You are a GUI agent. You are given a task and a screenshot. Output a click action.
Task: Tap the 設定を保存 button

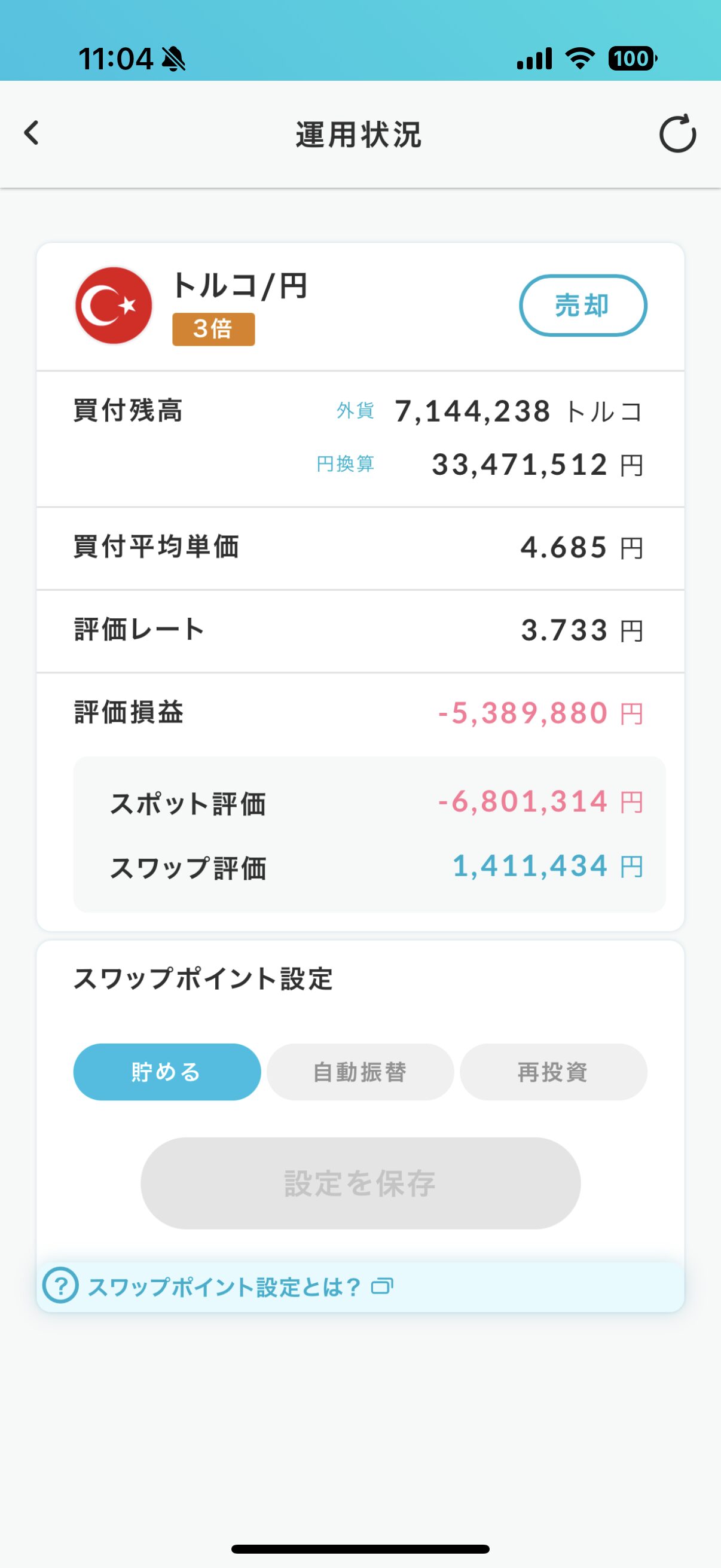[360, 1183]
